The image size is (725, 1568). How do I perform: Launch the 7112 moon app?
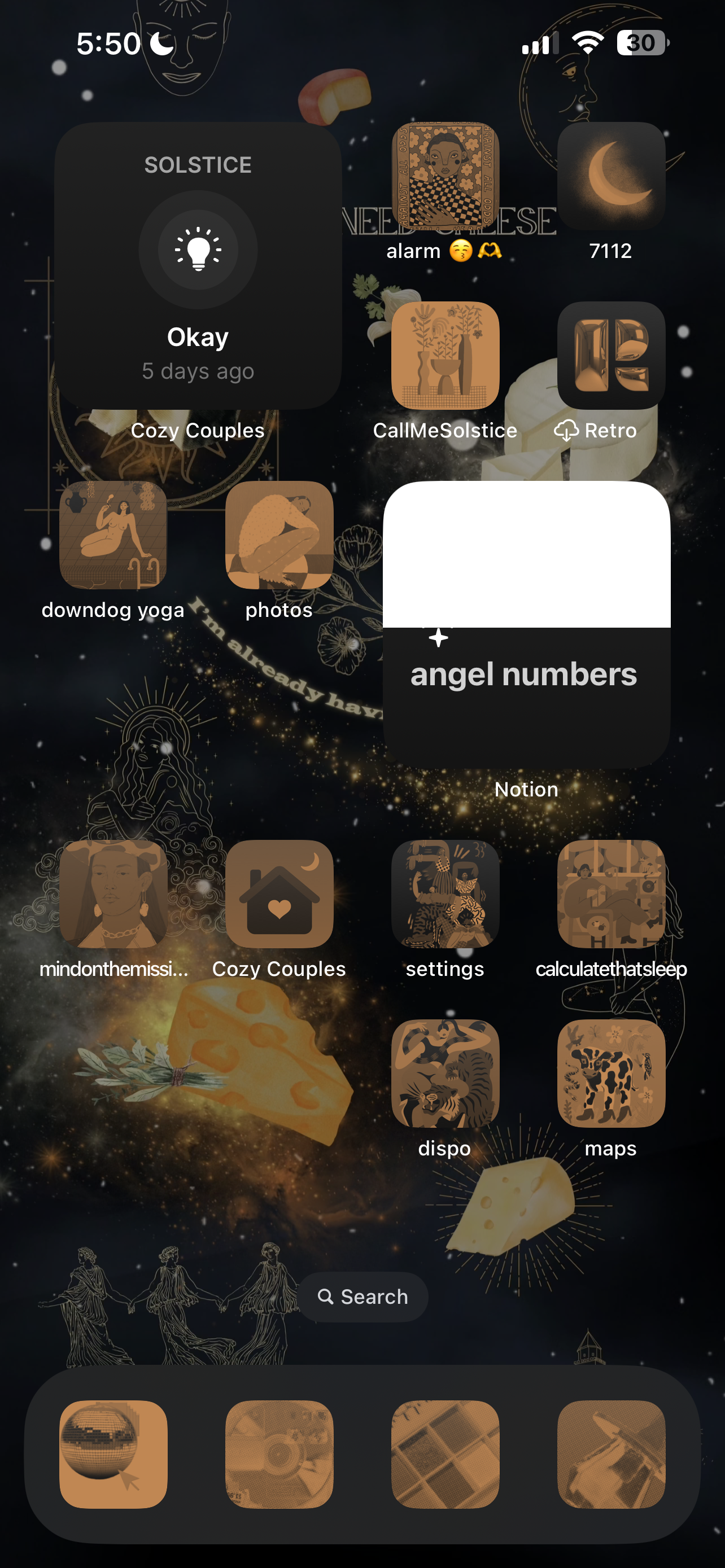pyautogui.click(x=610, y=176)
